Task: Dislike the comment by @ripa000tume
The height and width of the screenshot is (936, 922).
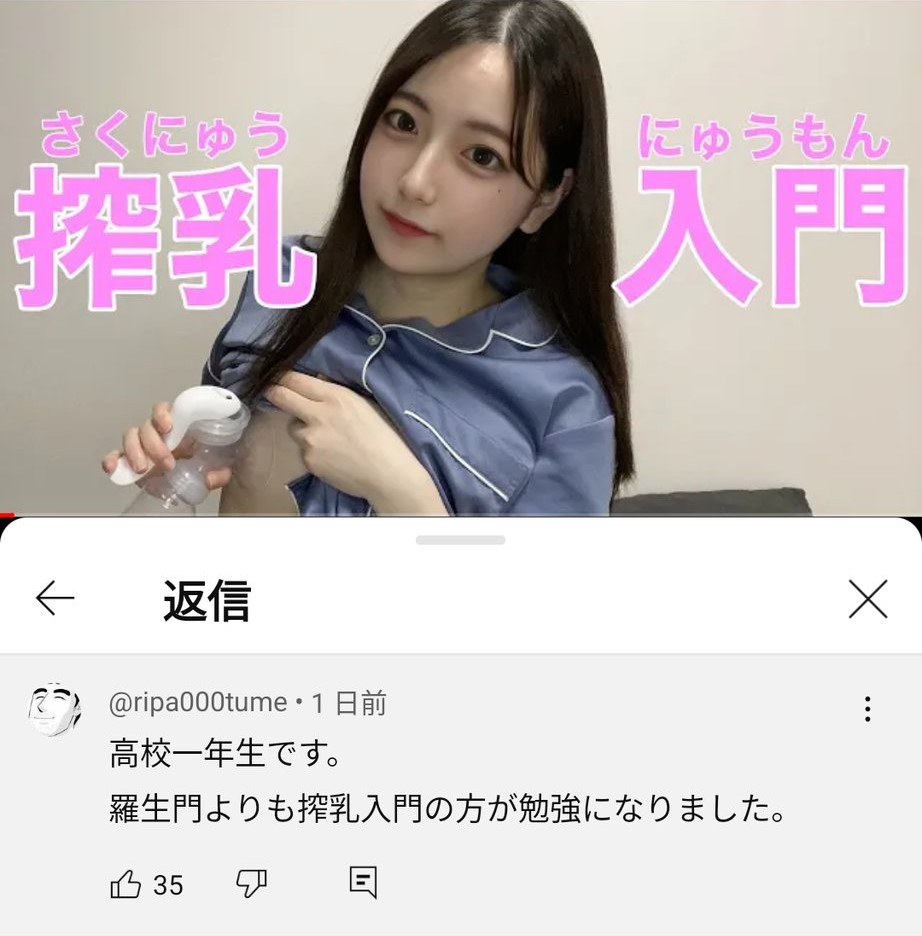Action: pyautogui.click(x=250, y=883)
